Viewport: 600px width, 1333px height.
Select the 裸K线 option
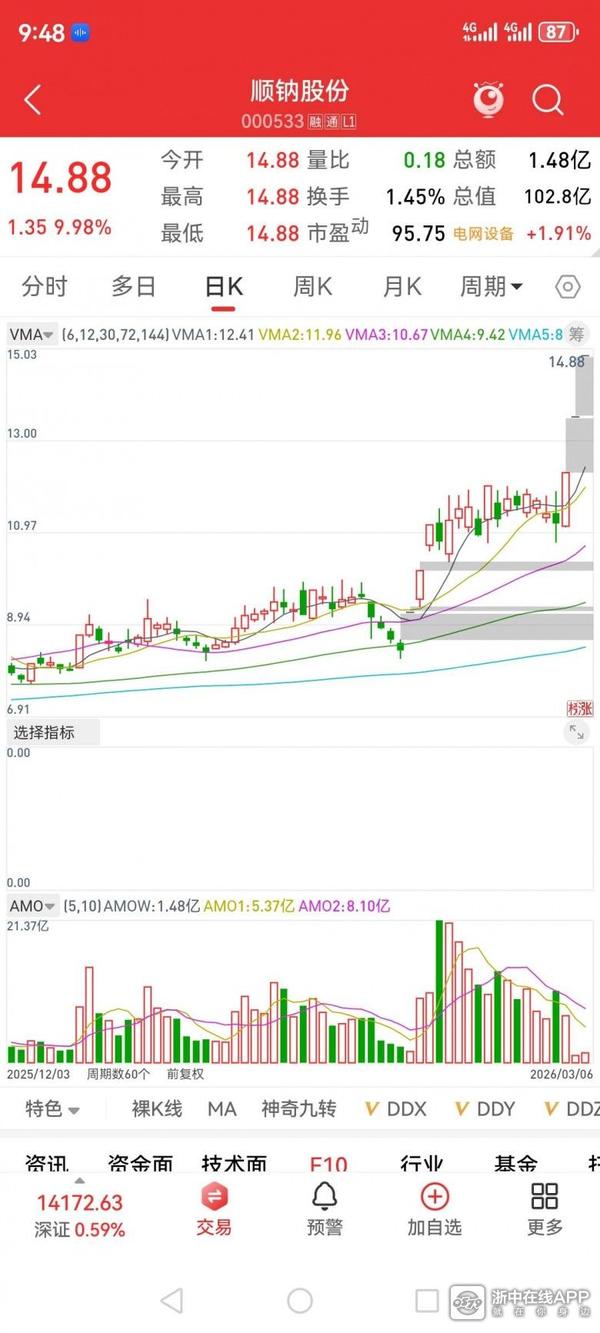pos(157,1109)
